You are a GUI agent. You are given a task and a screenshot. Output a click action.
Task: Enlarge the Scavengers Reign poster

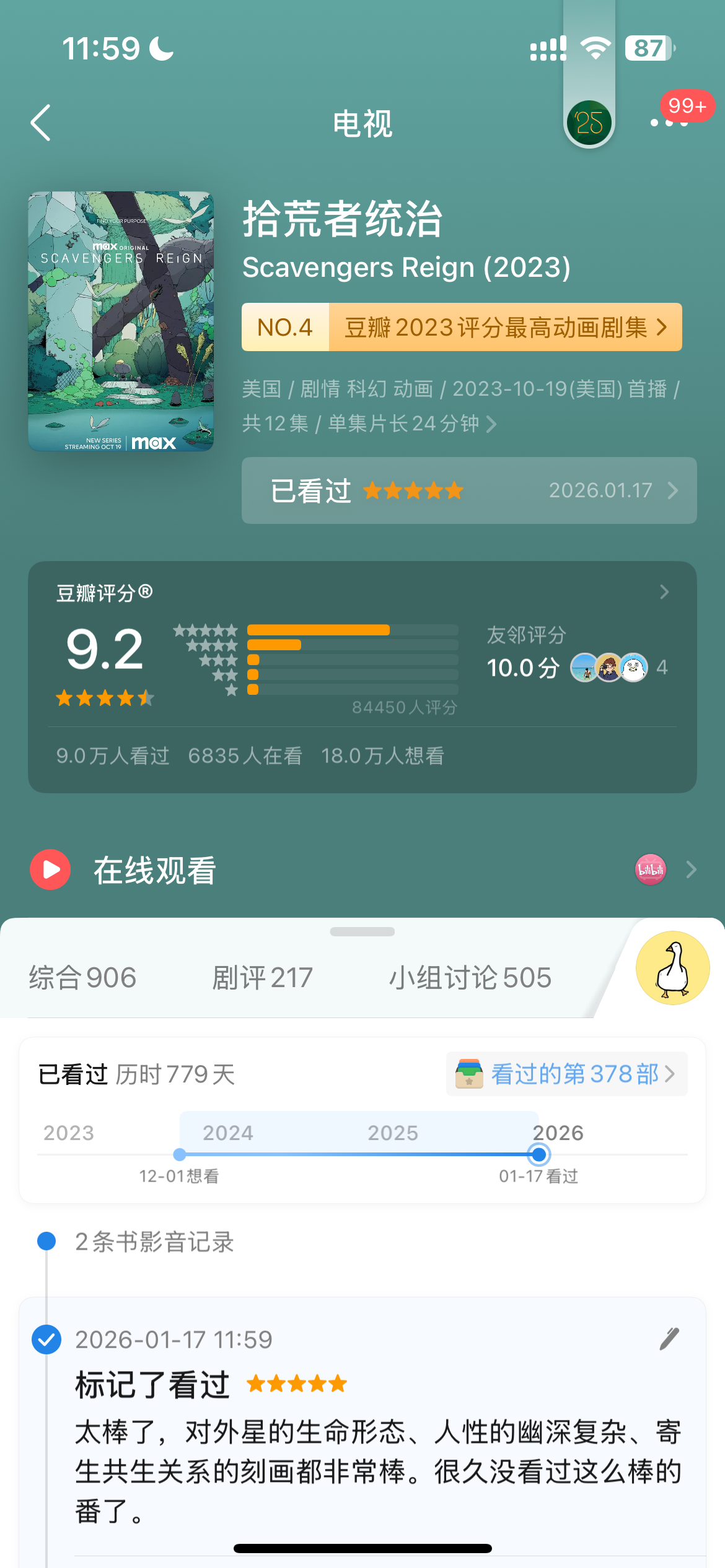(121, 321)
